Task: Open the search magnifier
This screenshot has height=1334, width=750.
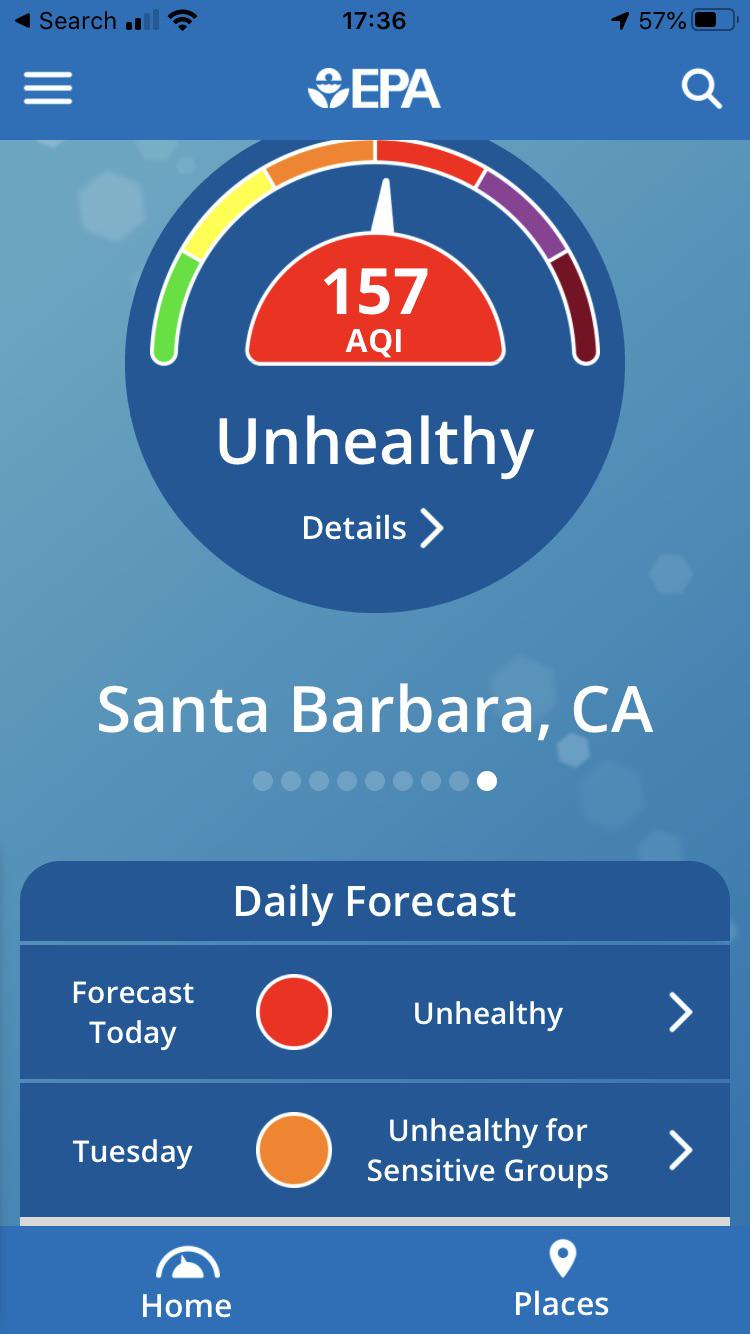Action: (x=701, y=90)
